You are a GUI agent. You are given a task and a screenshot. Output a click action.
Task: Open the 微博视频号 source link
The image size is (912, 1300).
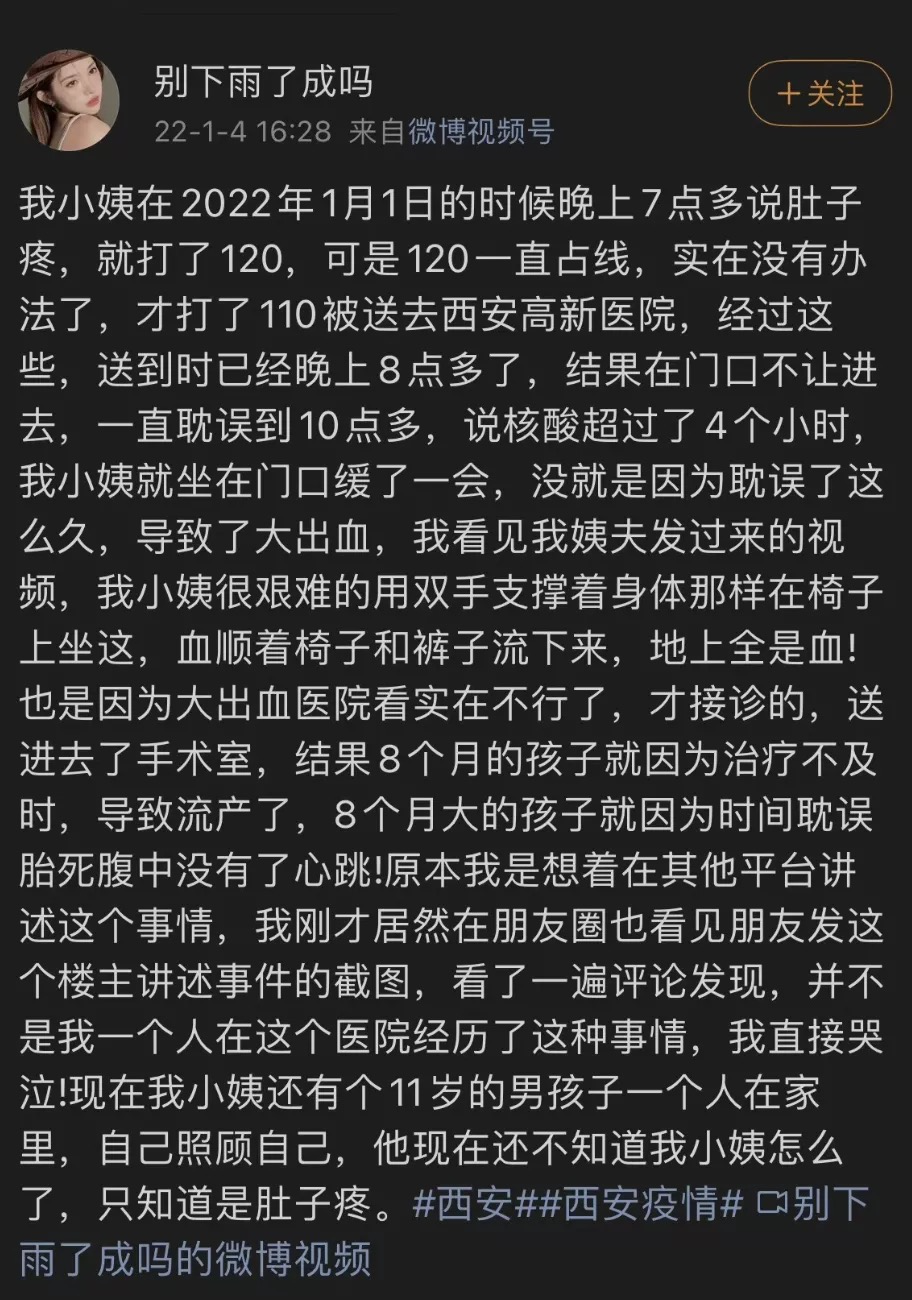coord(480,131)
